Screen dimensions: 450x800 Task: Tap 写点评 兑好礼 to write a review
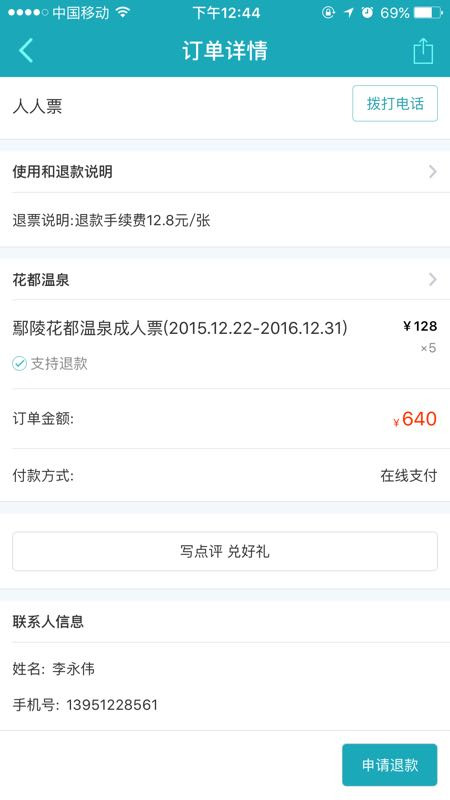[225, 551]
